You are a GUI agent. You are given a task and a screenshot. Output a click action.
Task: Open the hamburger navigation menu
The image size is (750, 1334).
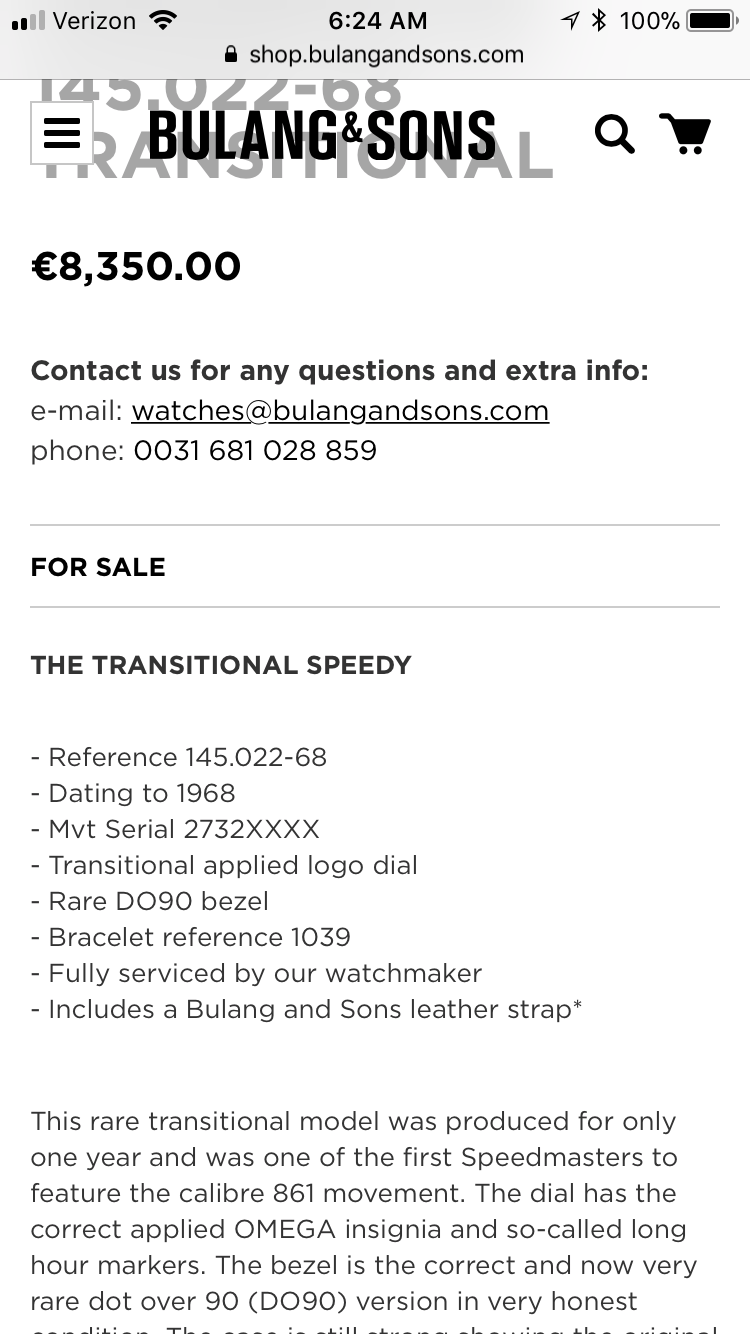pyautogui.click(x=62, y=133)
